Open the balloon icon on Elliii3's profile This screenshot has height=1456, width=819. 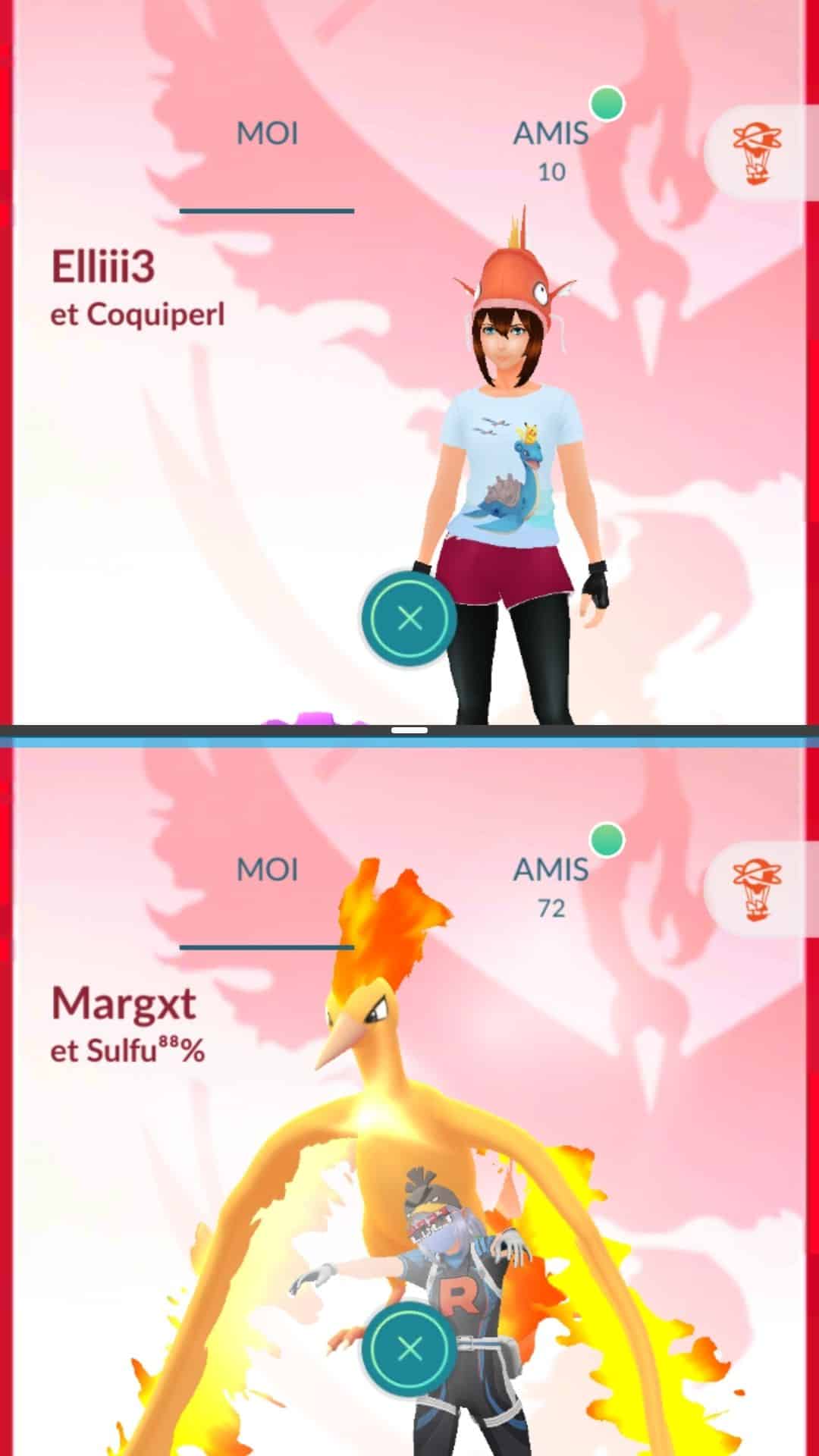(x=757, y=154)
